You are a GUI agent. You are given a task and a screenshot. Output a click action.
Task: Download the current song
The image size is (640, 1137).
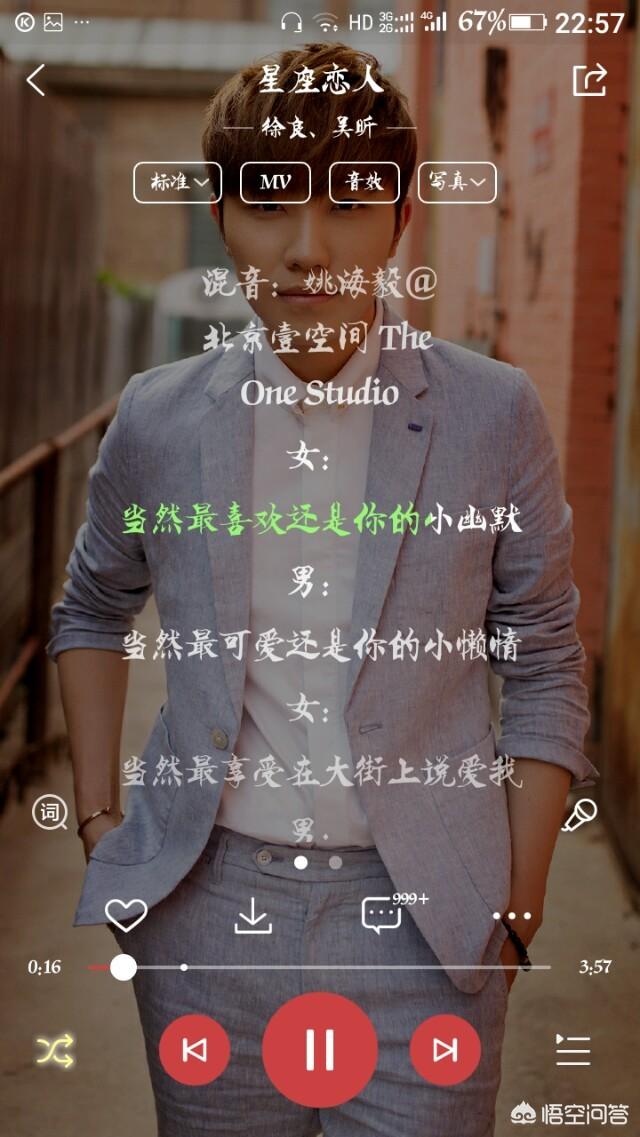(253, 917)
